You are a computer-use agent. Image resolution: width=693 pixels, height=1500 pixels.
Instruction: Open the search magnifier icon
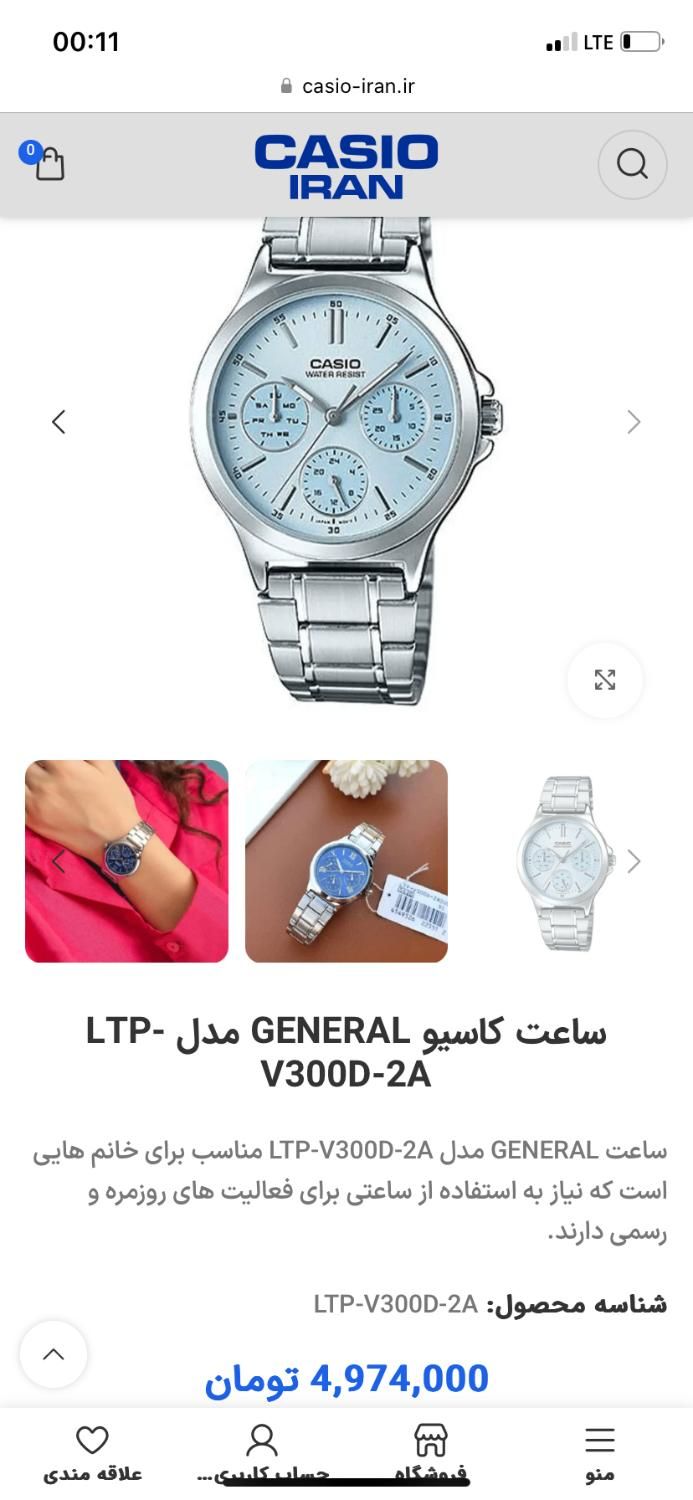pyautogui.click(x=632, y=164)
